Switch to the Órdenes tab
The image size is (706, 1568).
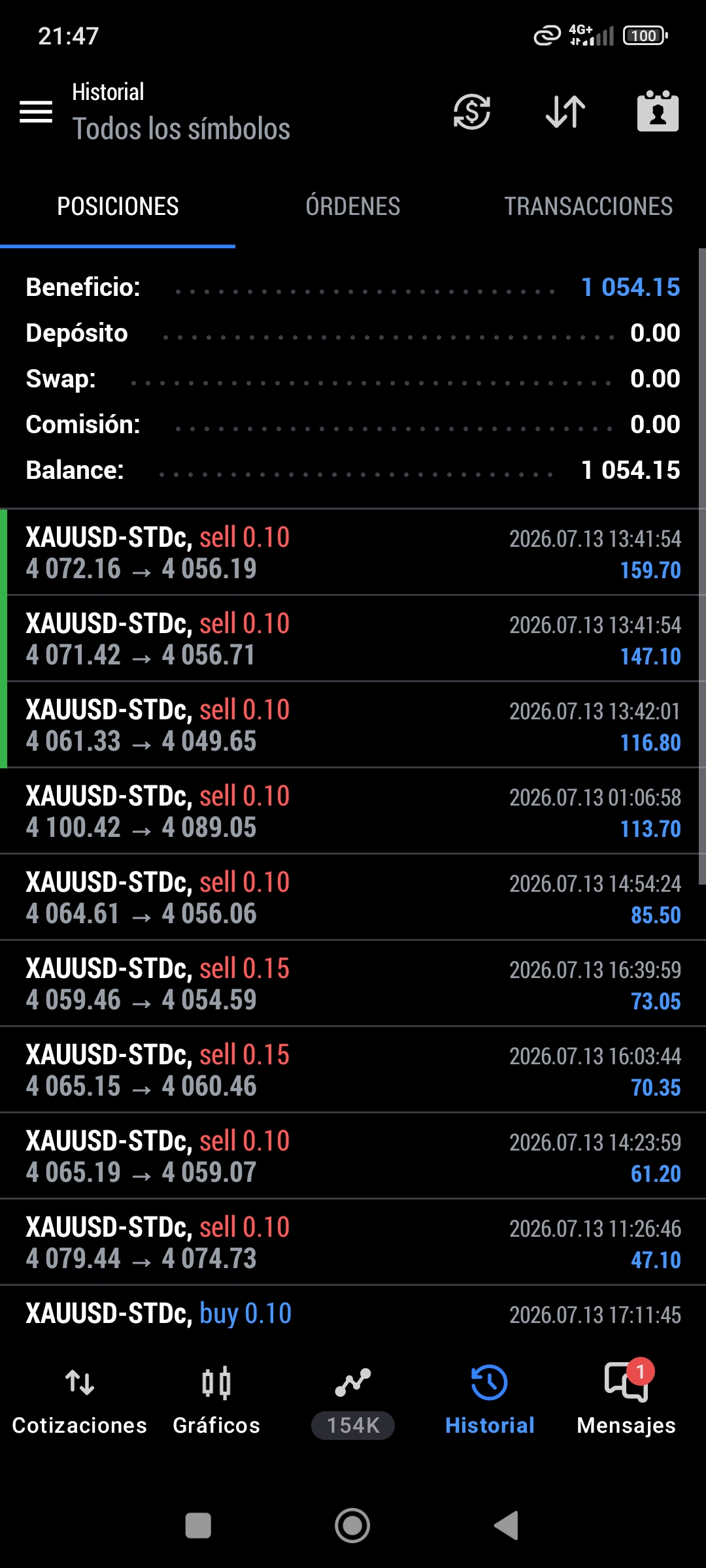coord(353,206)
